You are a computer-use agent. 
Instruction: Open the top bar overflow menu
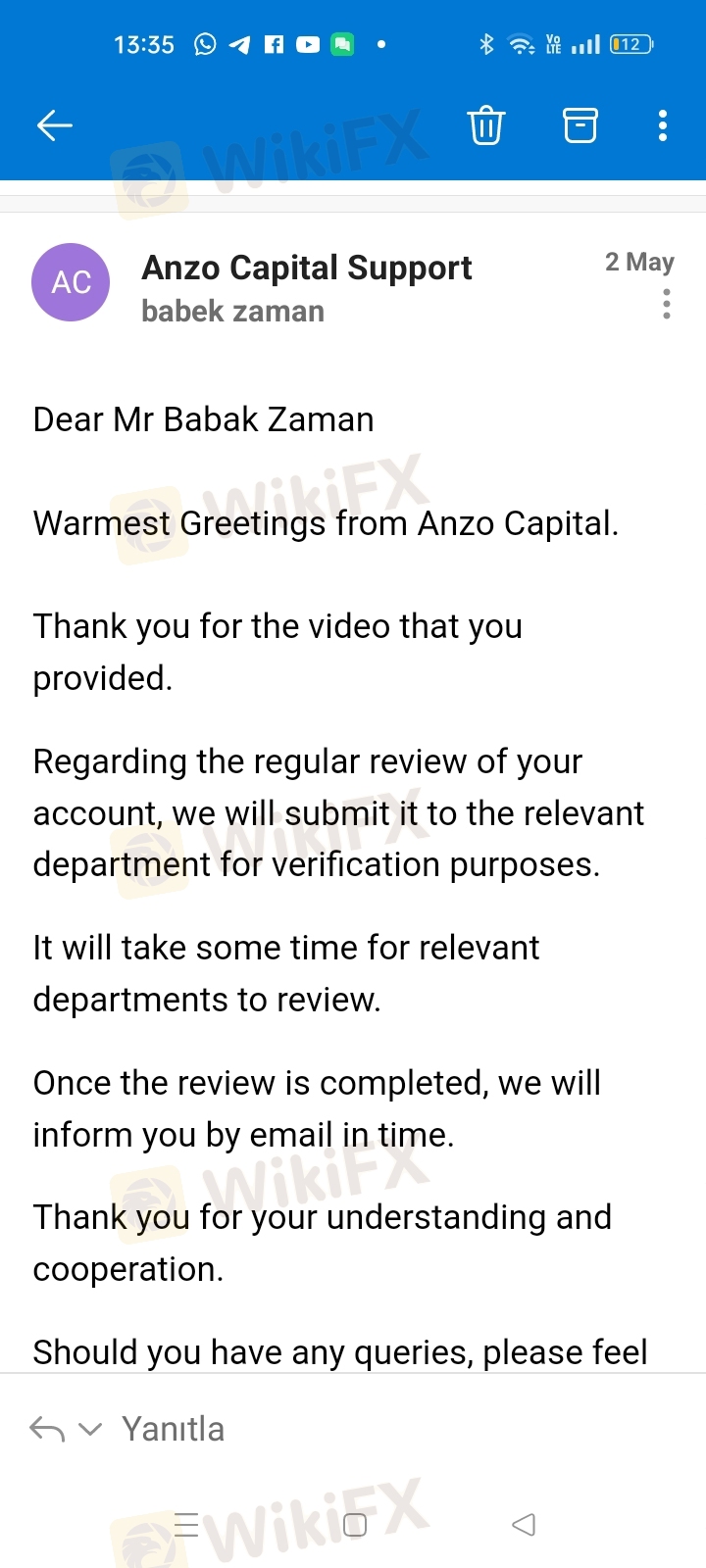pos(663,125)
